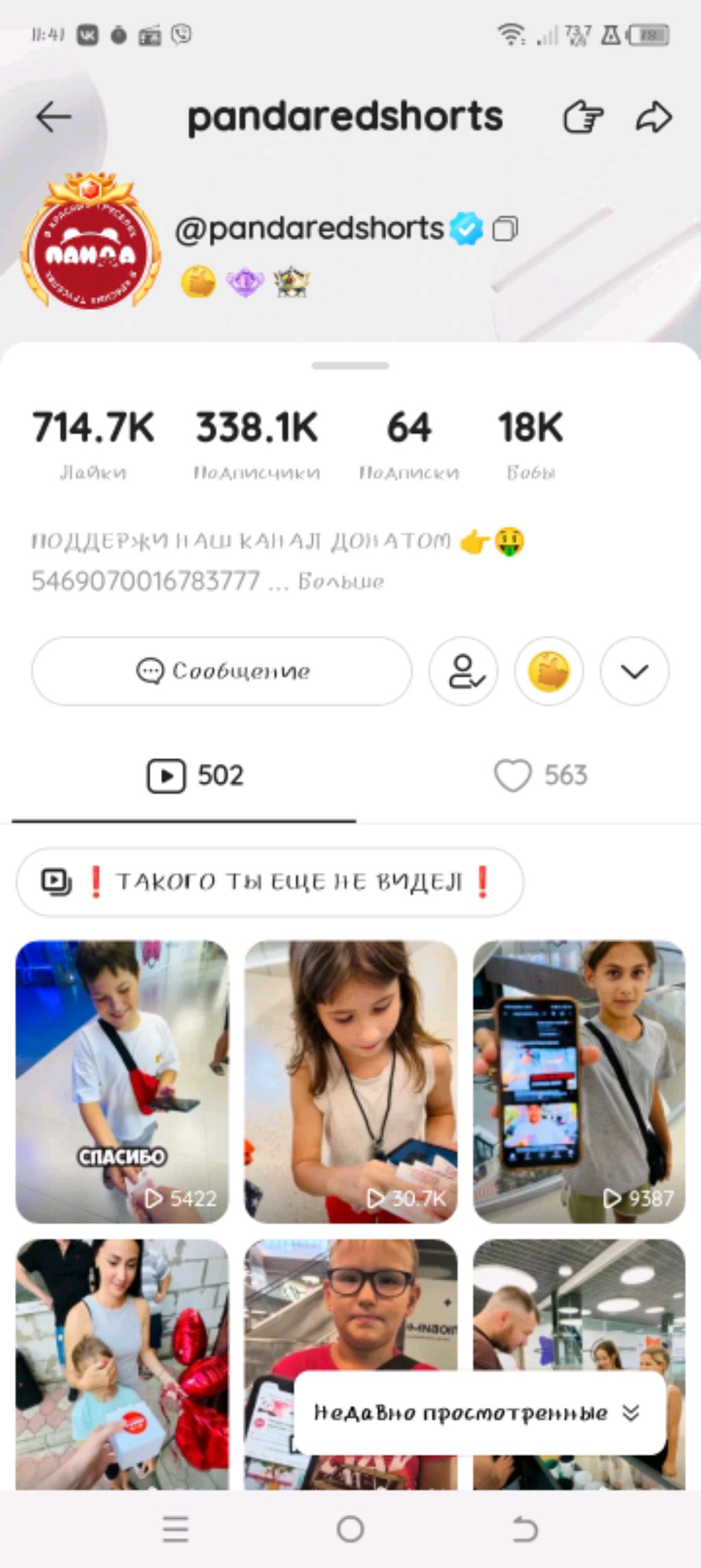Play the video with 5422 views
Screen dimensions: 701x1568
click(122, 1082)
